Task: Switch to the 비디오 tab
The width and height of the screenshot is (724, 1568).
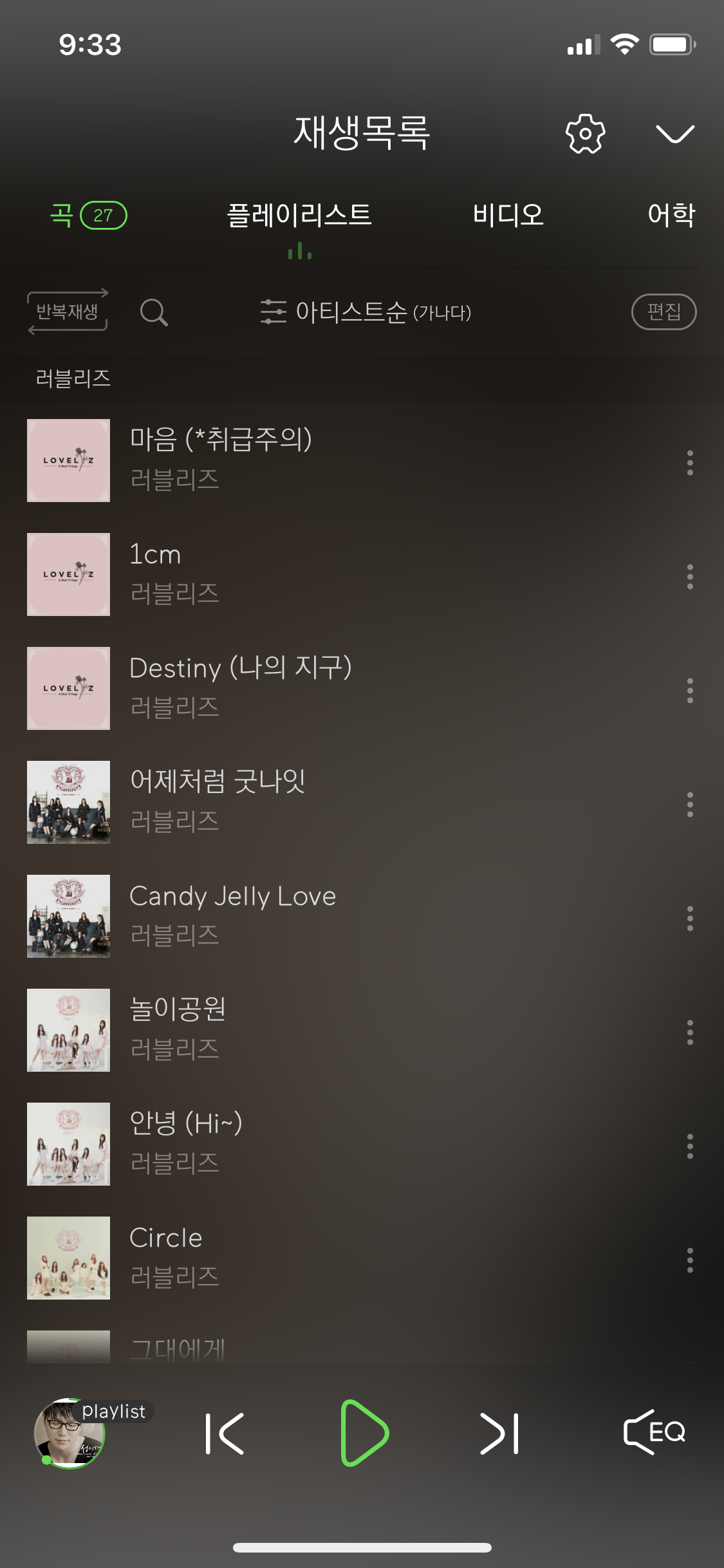Action: pyautogui.click(x=508, y=215)
